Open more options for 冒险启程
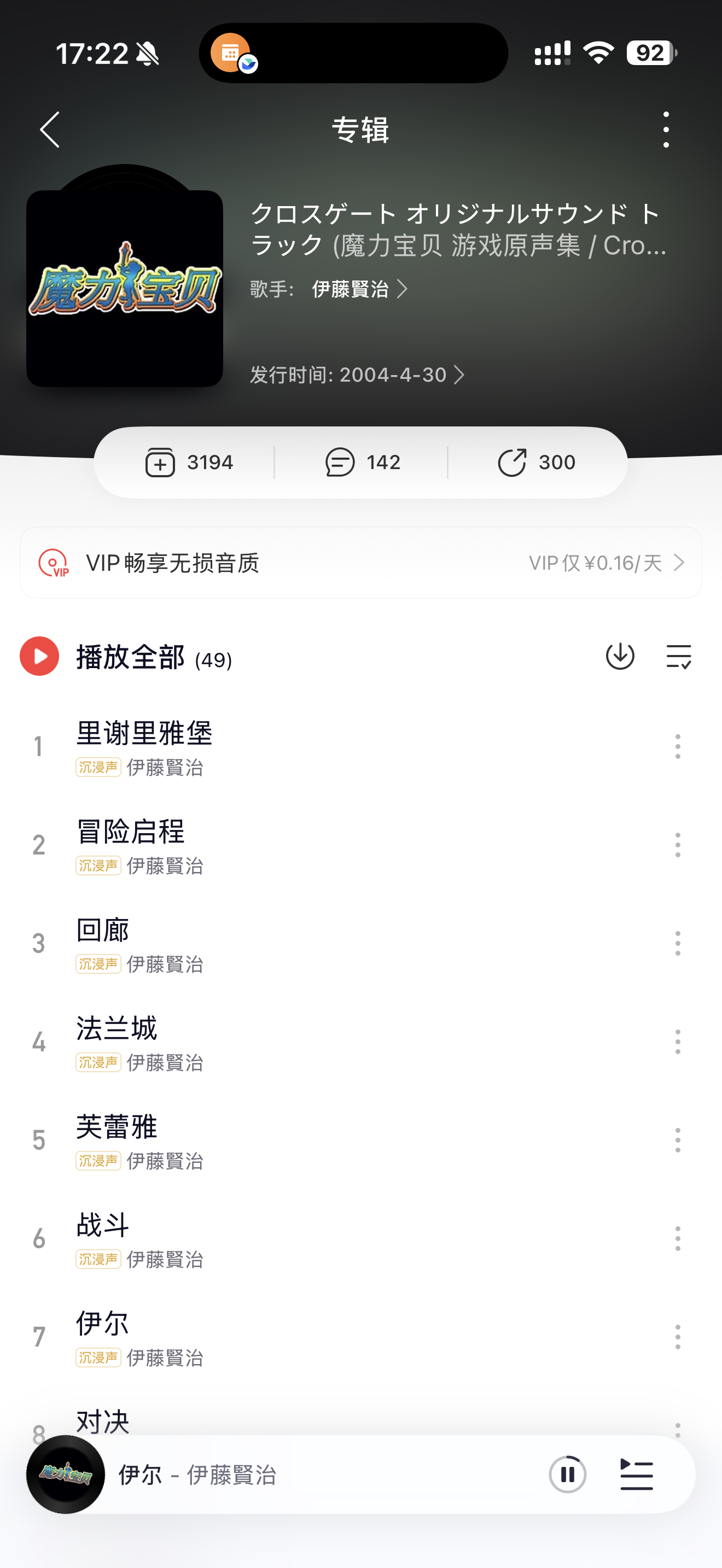Viewport: 722px width, 1568px height. 678,845
